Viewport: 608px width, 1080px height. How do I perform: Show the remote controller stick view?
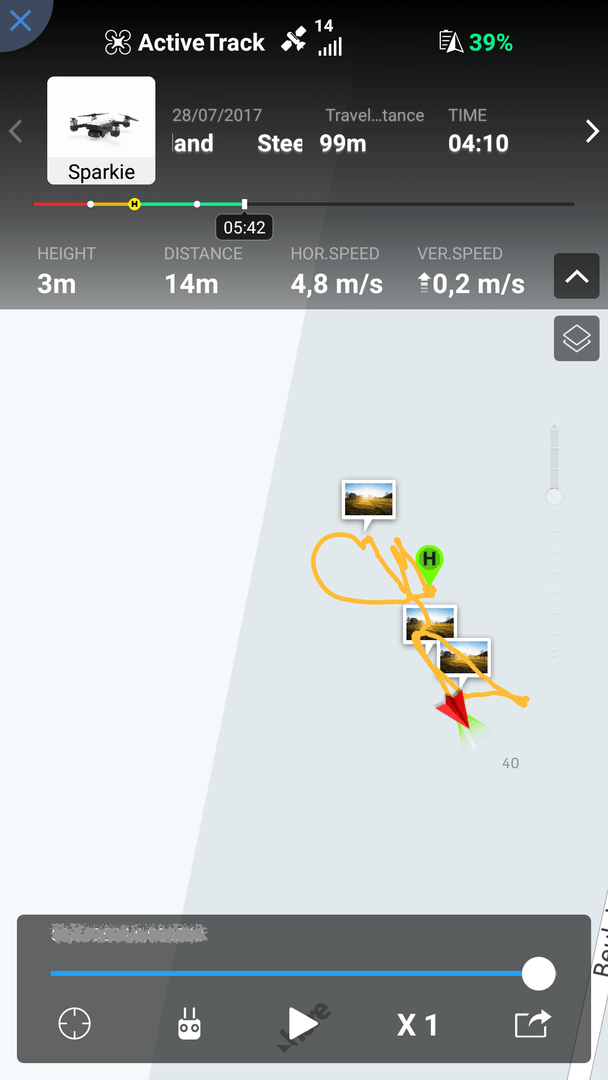coord(190,1024)
